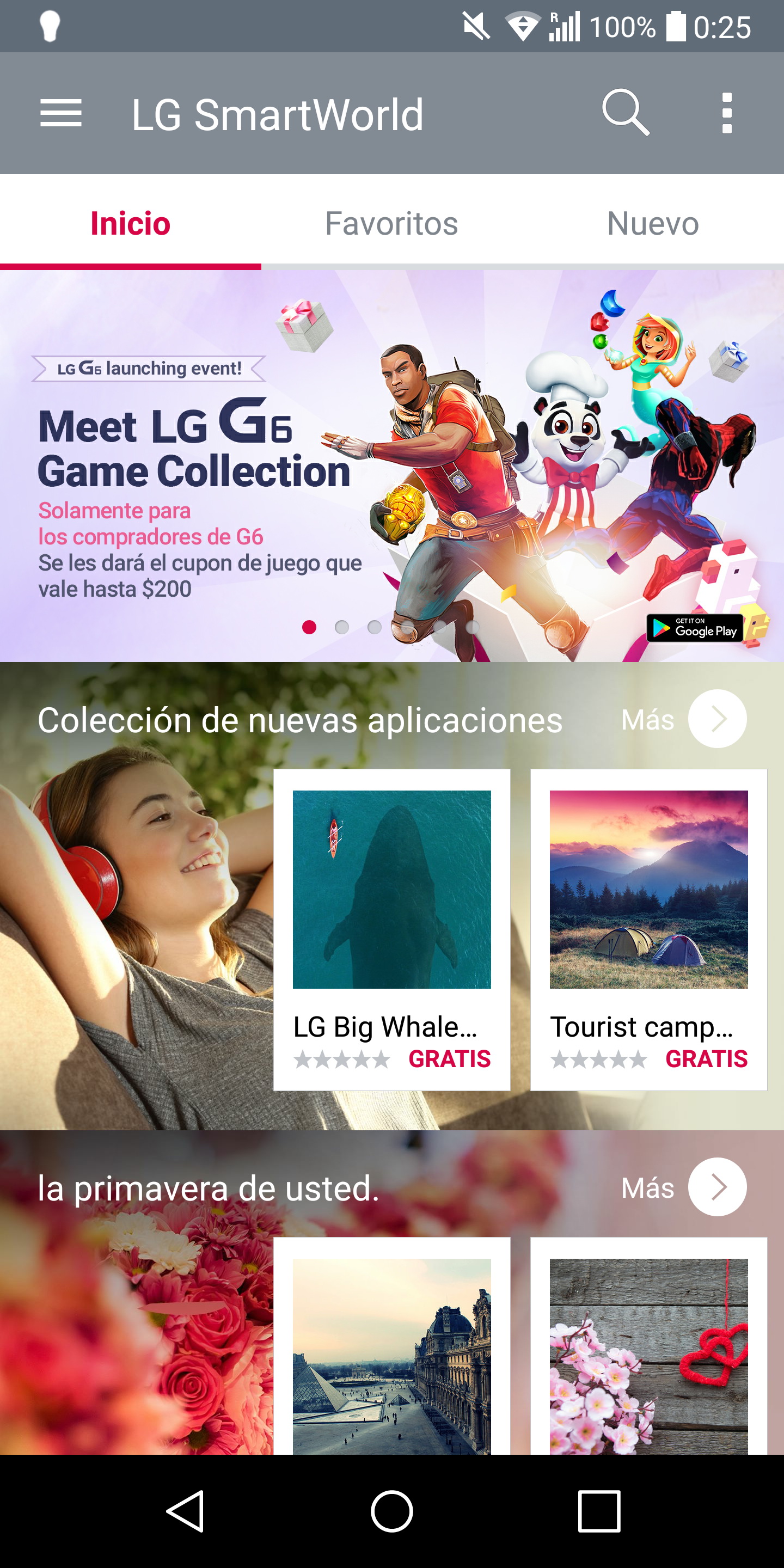Open the LG Big Whale theme card
This screenshot has height=1568, width=784.
391,929
